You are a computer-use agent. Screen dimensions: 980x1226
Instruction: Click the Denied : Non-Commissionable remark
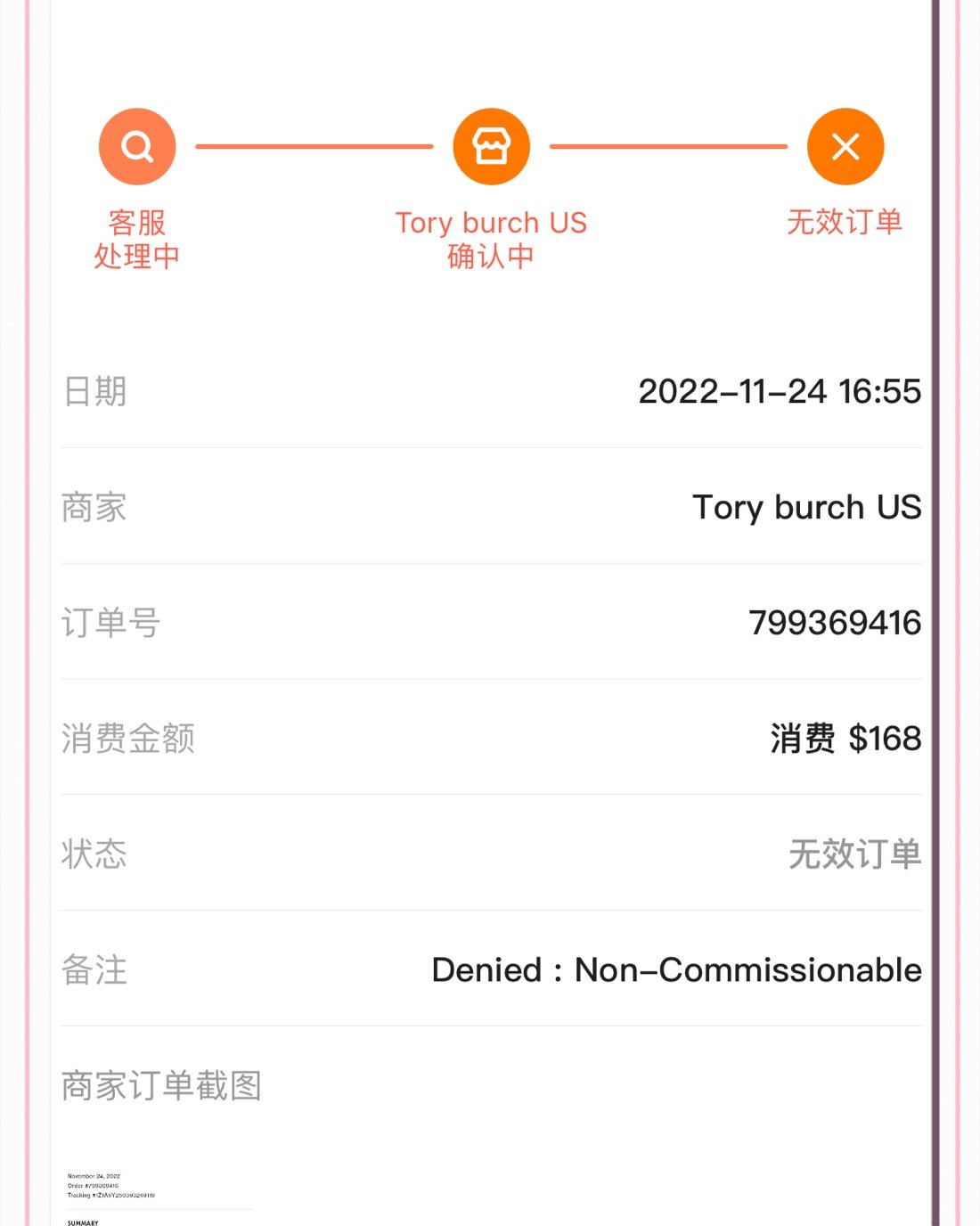tap(674, 970)
